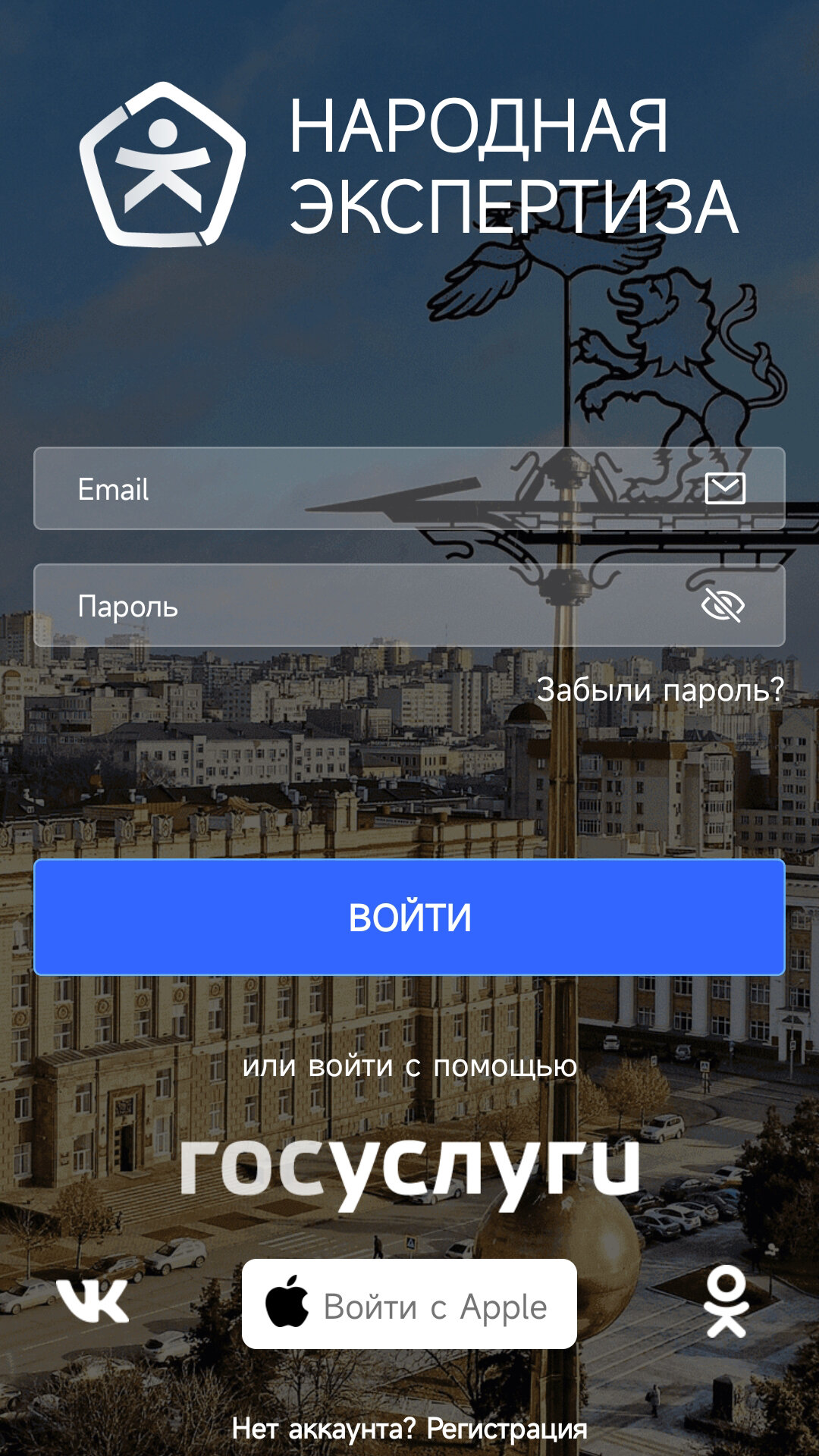Image resolution: width=819 pixels, height=1456 pixels.
Task: Log in with VK icon
Action: 93,1302
